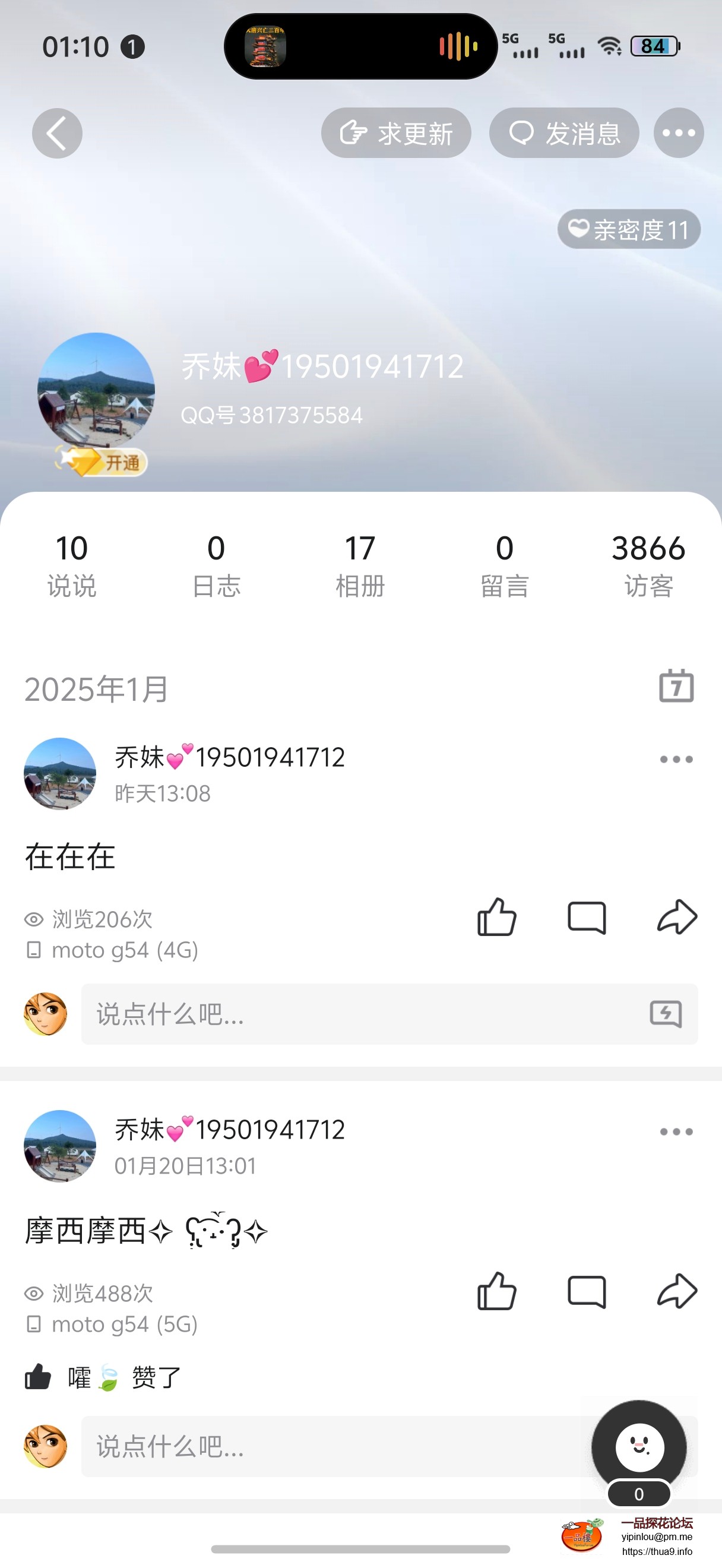
Task: Tap the quick-comment lightning icon
Action: tap(665, 1013)
